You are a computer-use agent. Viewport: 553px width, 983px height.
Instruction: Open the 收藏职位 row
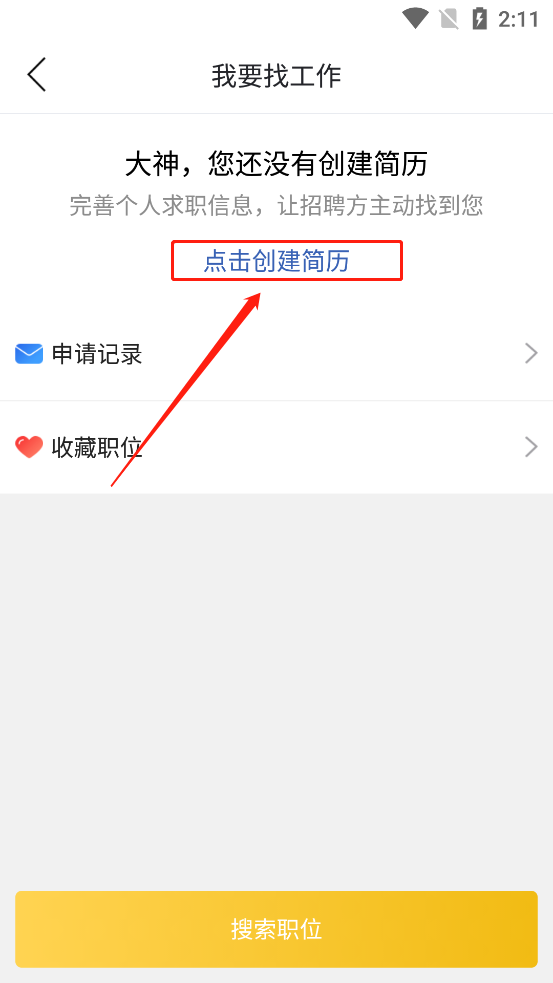(276, 448)
